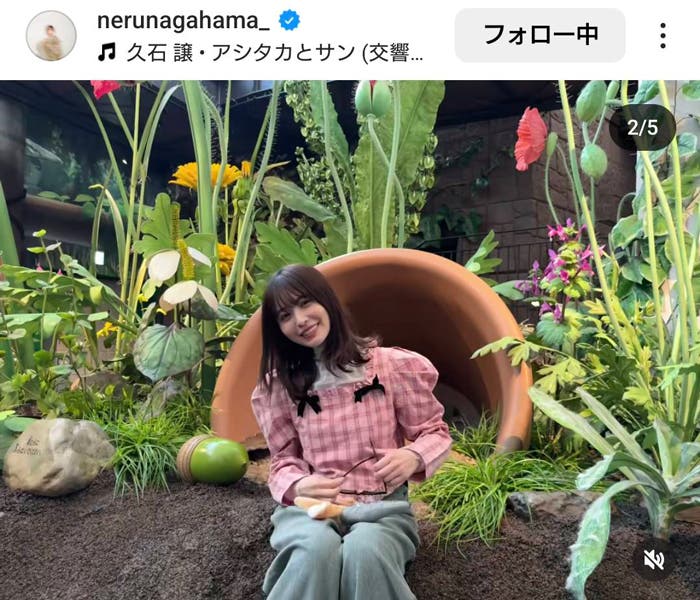The image size is (700, 600).
Task: Open the nerunagahama_ username link
Action: pyautogui.click(x=183, y=19)
